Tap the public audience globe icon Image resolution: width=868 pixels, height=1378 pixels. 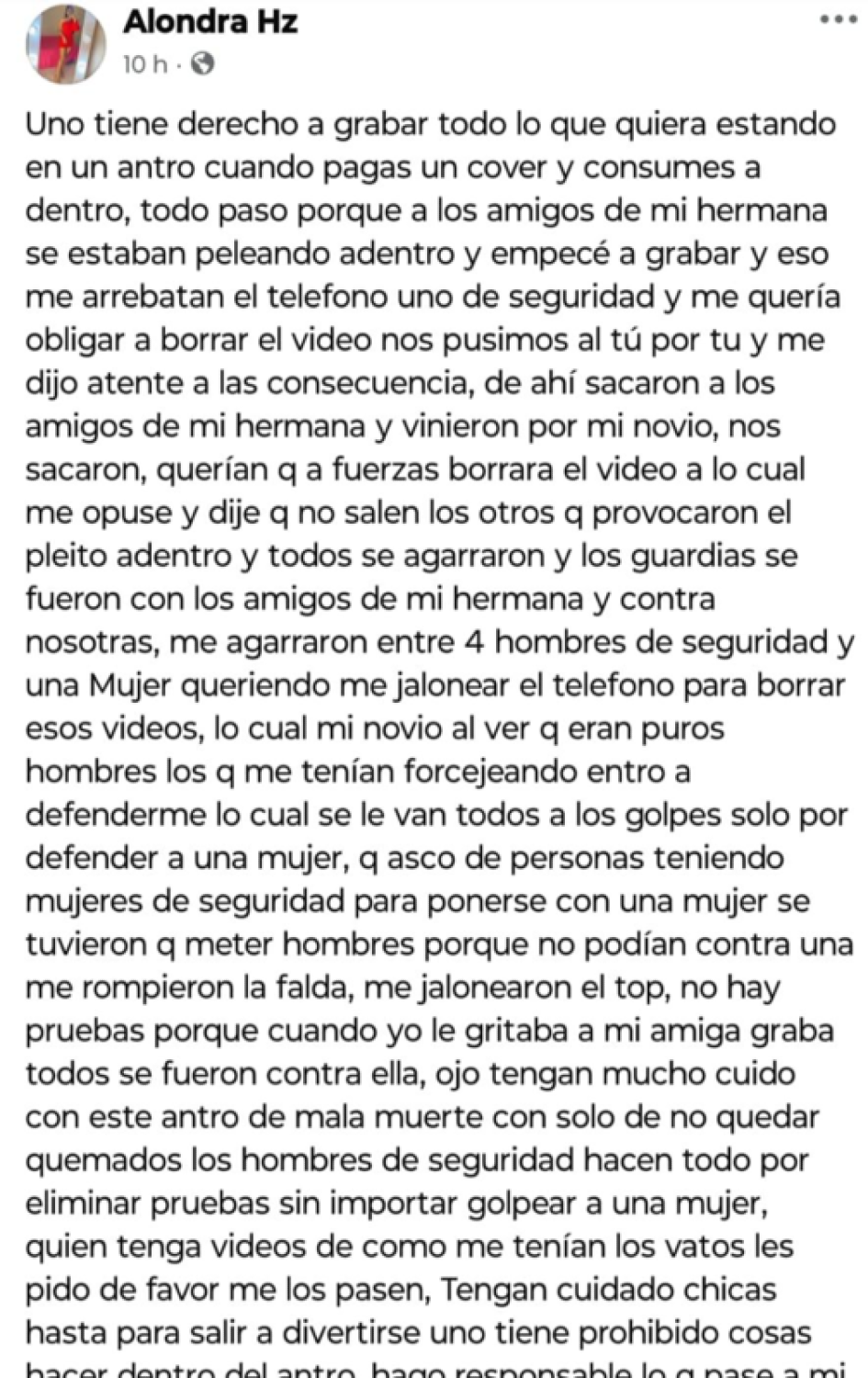click(x=203, y=63)
